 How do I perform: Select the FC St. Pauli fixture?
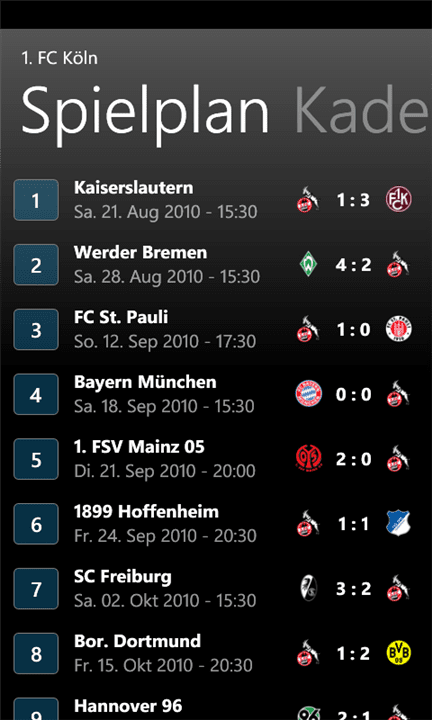point(216,330)
